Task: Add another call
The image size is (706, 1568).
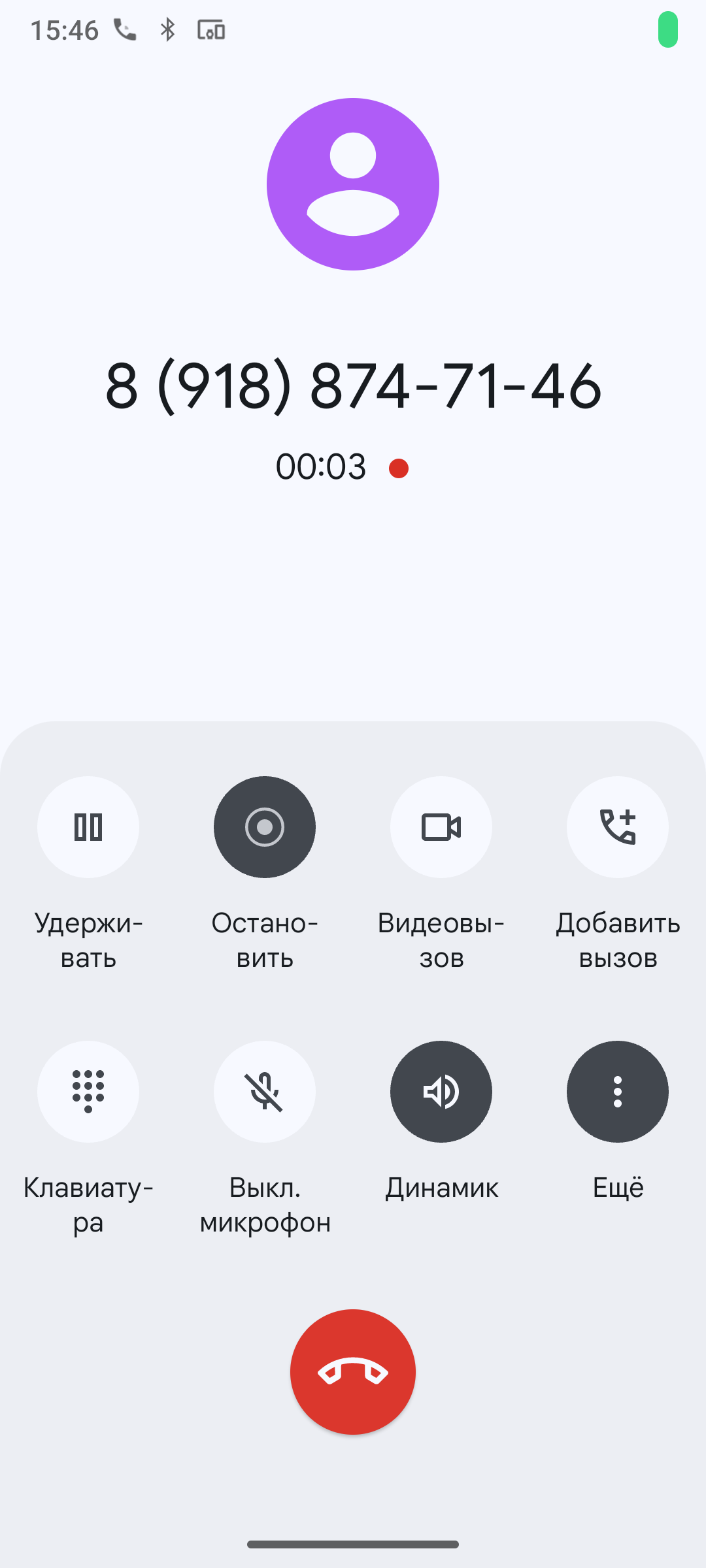Action: (618, 827)
